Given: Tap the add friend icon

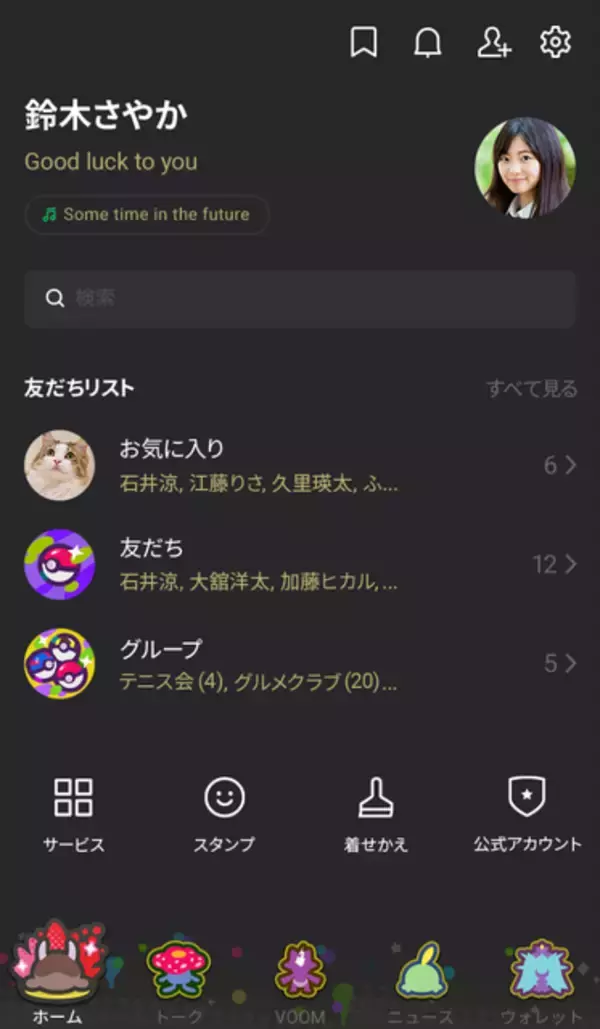Looking at the screenshot, I should click(x=493, y=42).
